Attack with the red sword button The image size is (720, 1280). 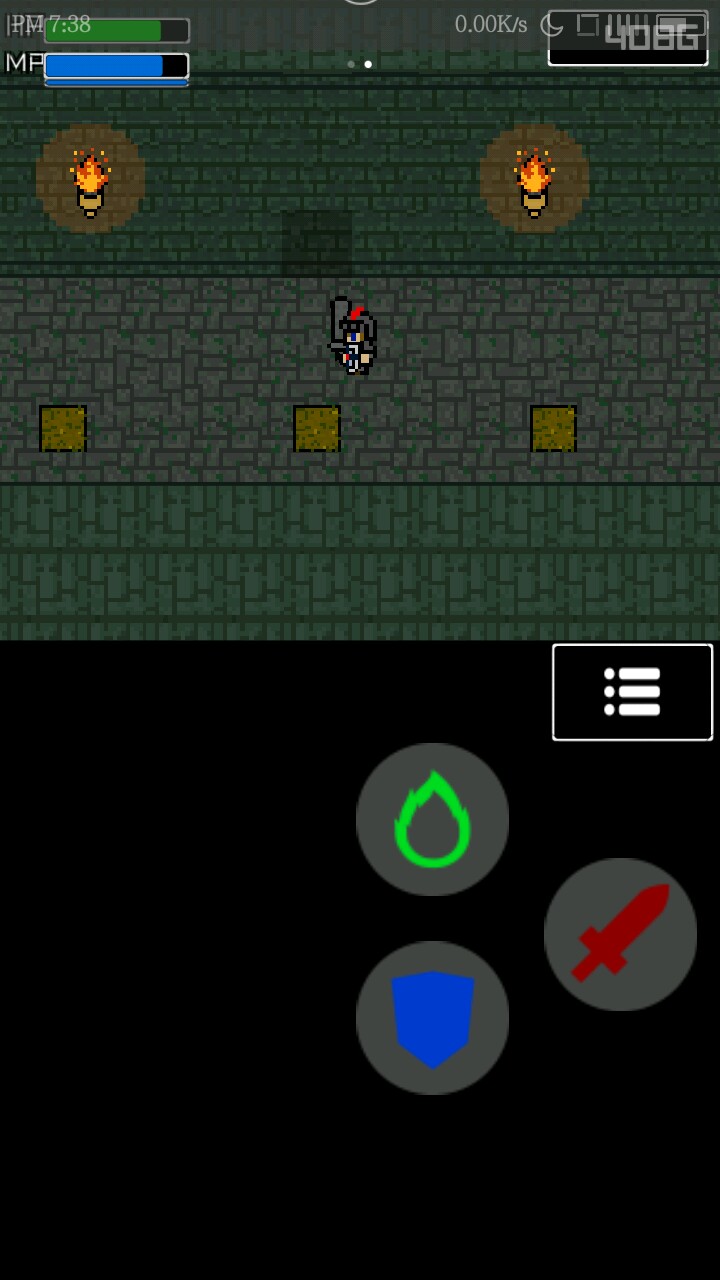click(620, 934)
